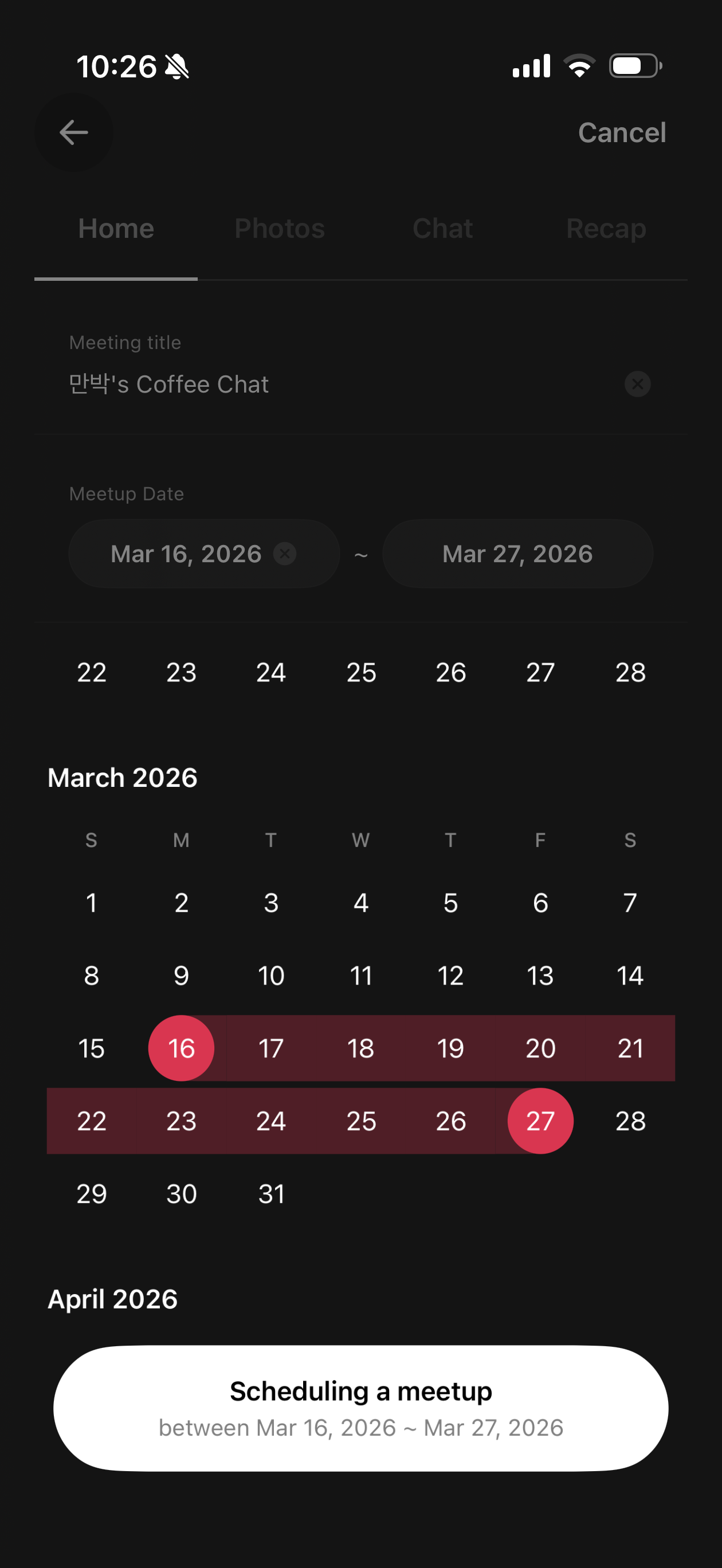Pick March 20 within the range
The image size is (722, 1568).
pos(540,1048)
